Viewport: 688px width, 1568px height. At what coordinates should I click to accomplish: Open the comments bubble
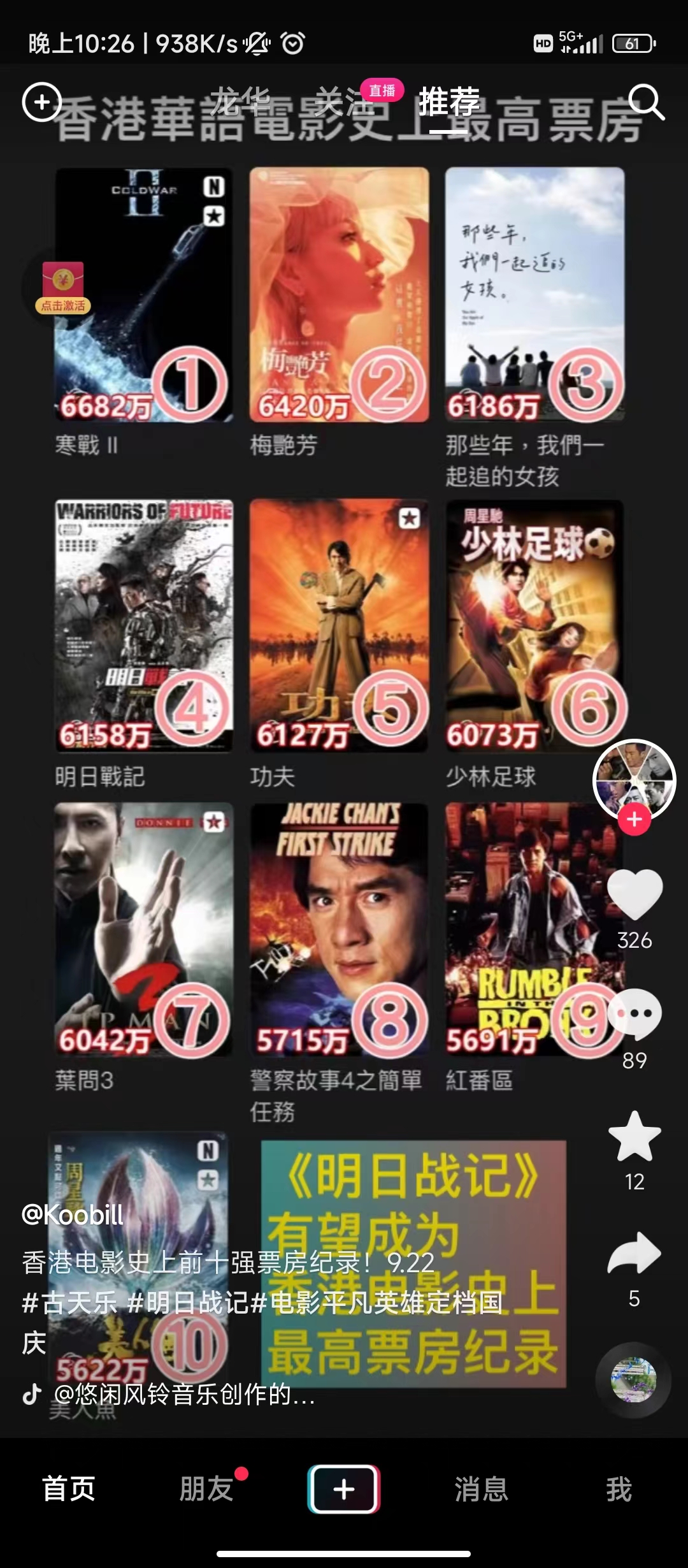tap(634, 1014)
